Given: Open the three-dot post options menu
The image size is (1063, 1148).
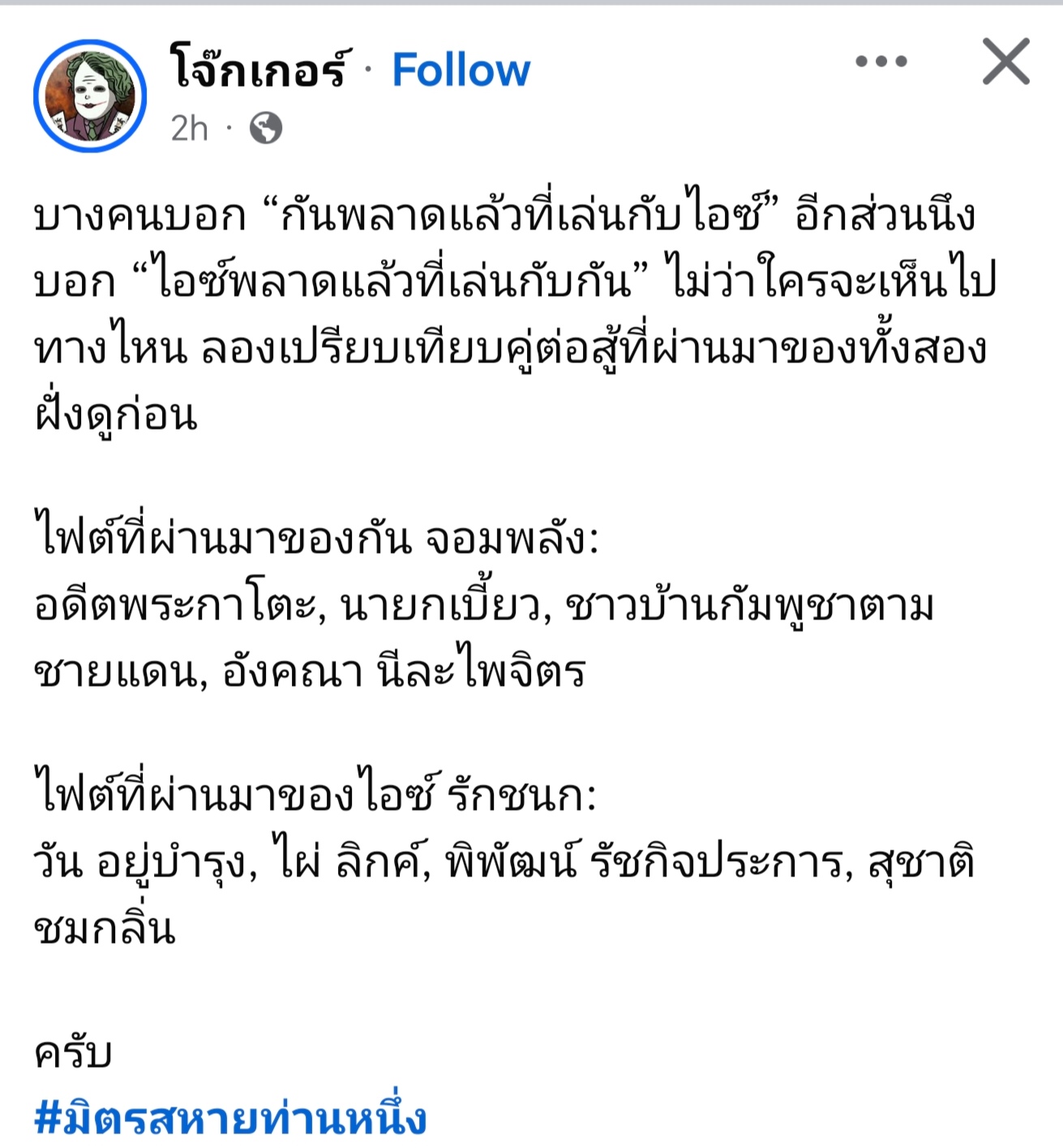Looking at the screenshot, I should click(881, 62).
